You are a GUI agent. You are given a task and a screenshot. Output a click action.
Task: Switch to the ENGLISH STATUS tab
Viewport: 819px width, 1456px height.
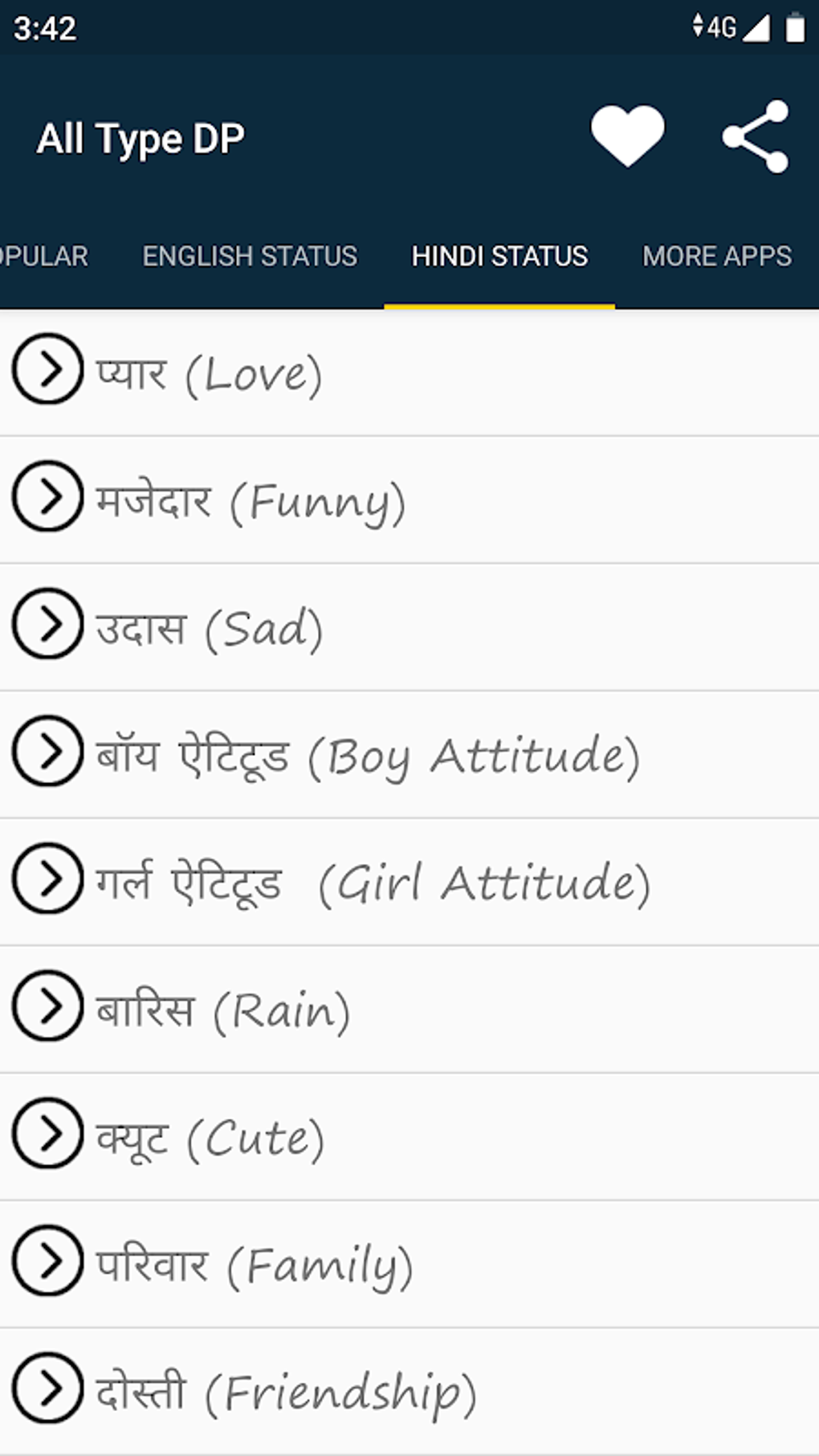(250, 256)
